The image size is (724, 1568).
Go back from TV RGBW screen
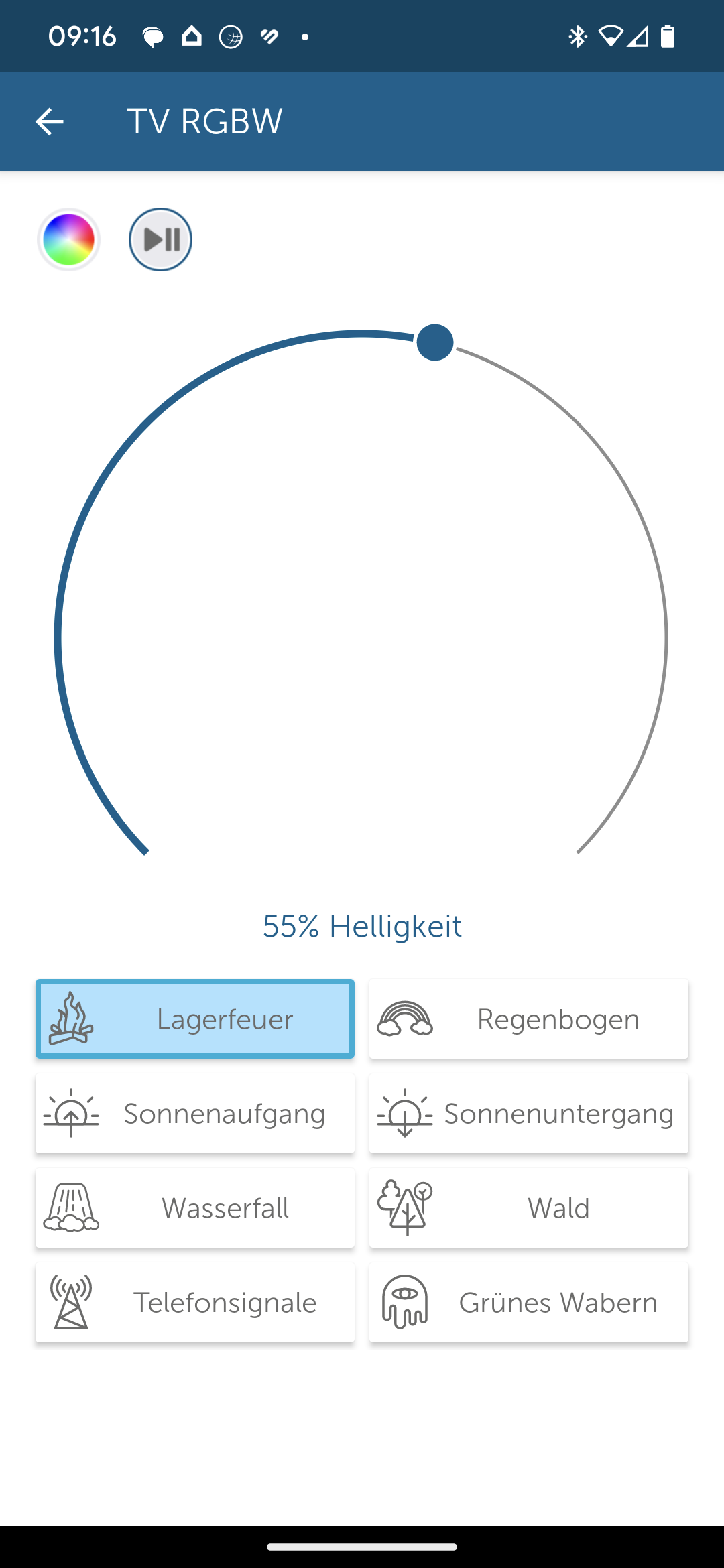pyautogui.click(x=49, y=122)
